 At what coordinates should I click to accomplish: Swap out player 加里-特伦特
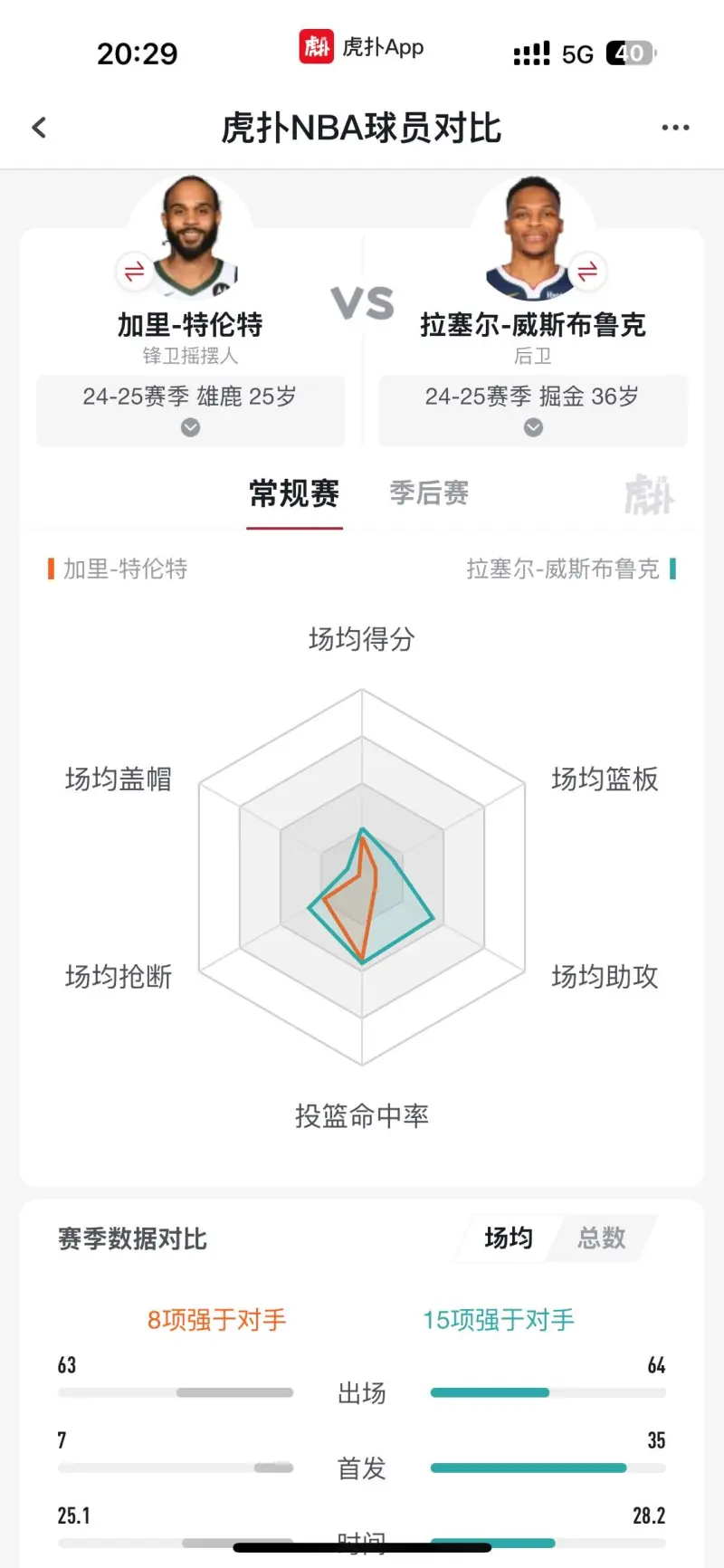[134, 271]
